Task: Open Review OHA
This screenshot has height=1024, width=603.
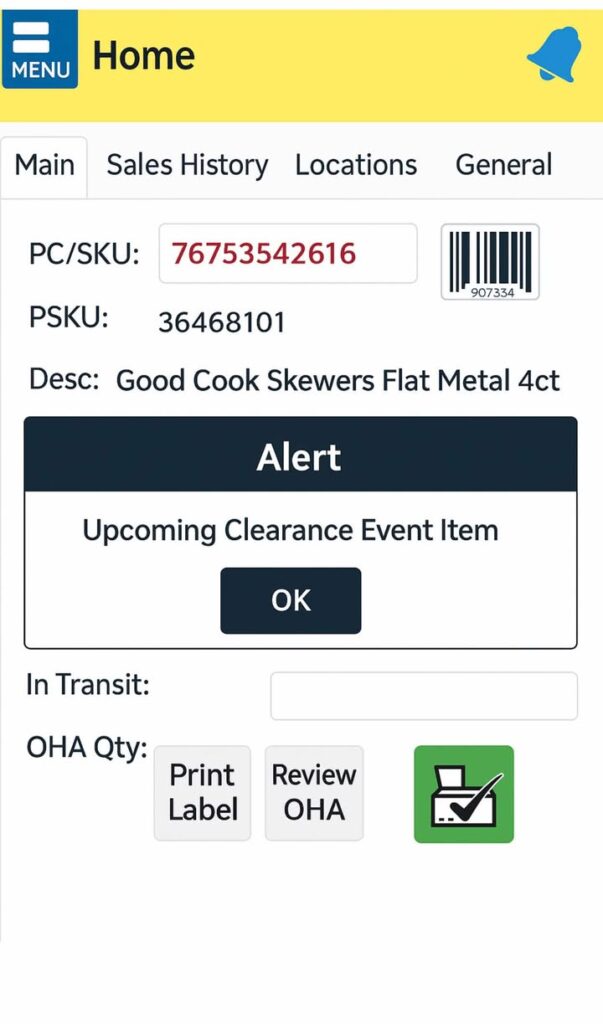Action: [x=314, y=792]
